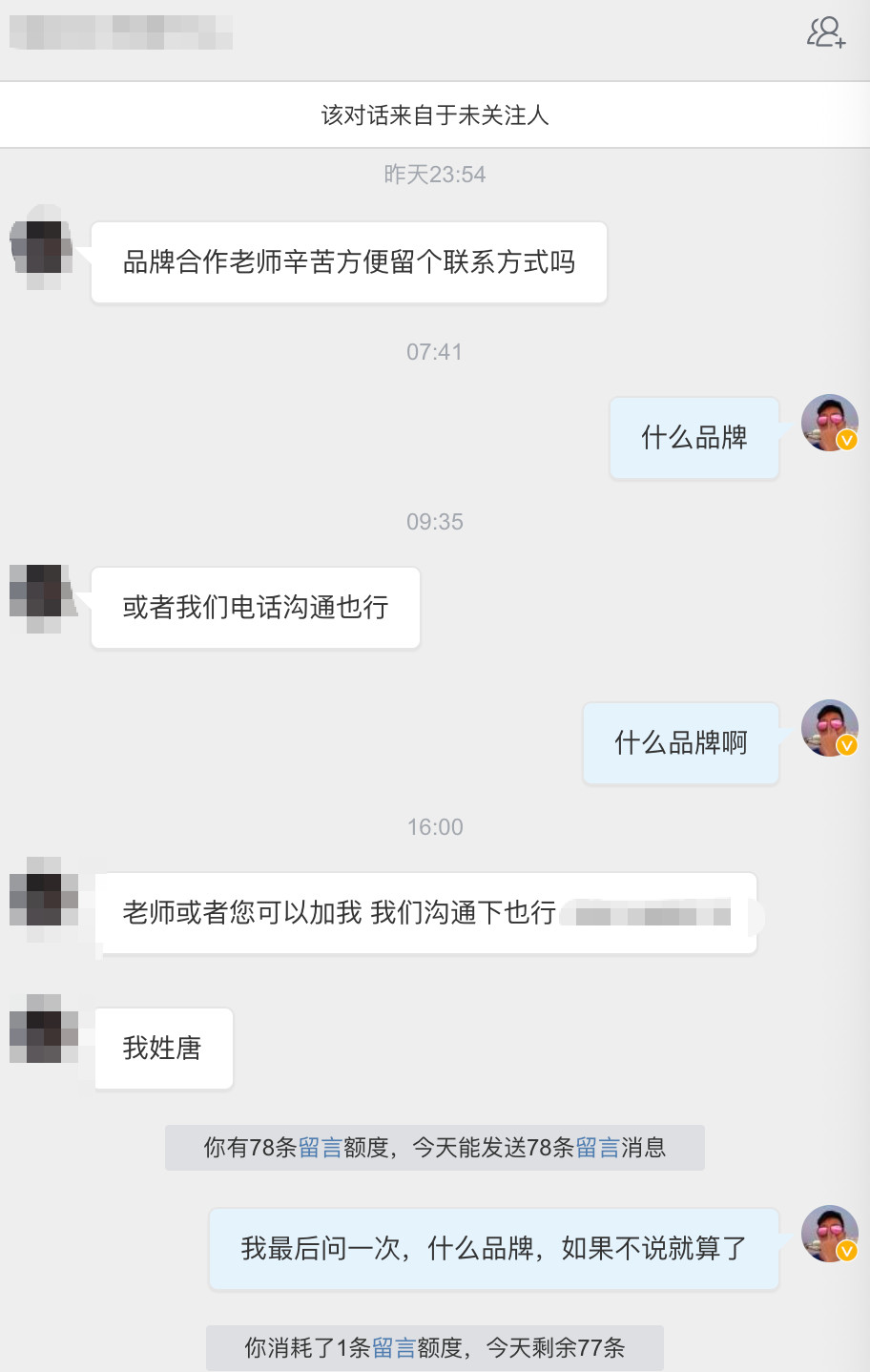The height and width of the screenshot is (1372, 870).
Task: Select the message bubble '品牌合作老师辛苦方便留个联系方式吗'
Action: pos(349,261)
